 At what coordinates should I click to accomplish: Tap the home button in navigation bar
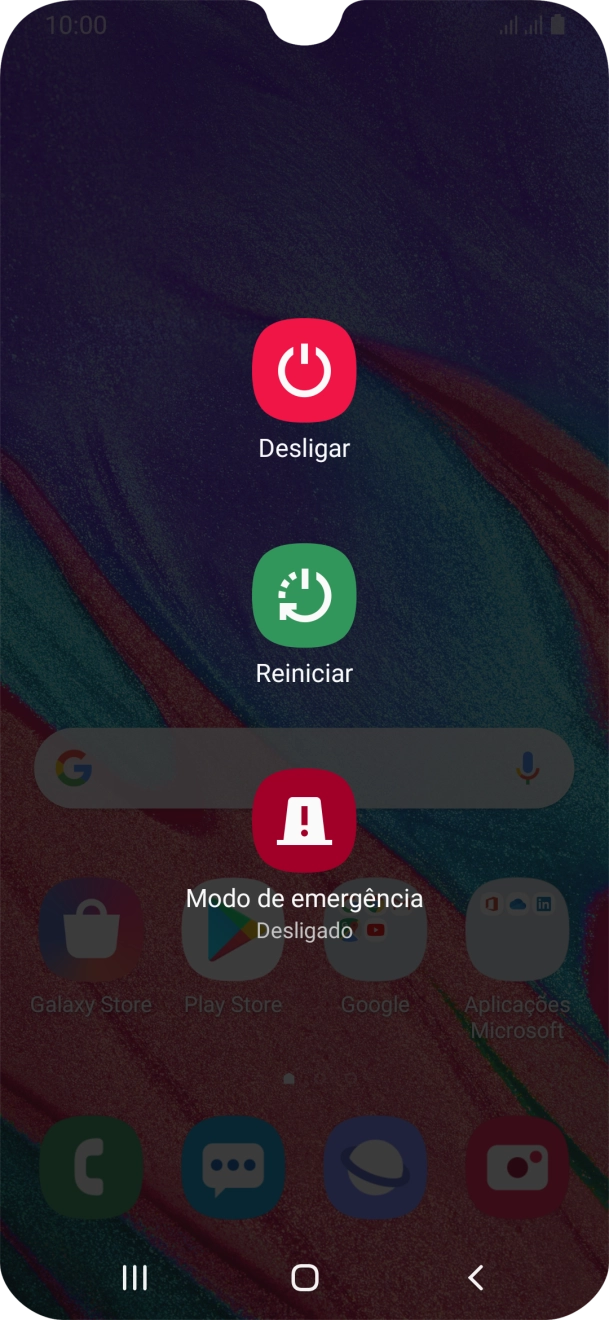[304, 1277]
